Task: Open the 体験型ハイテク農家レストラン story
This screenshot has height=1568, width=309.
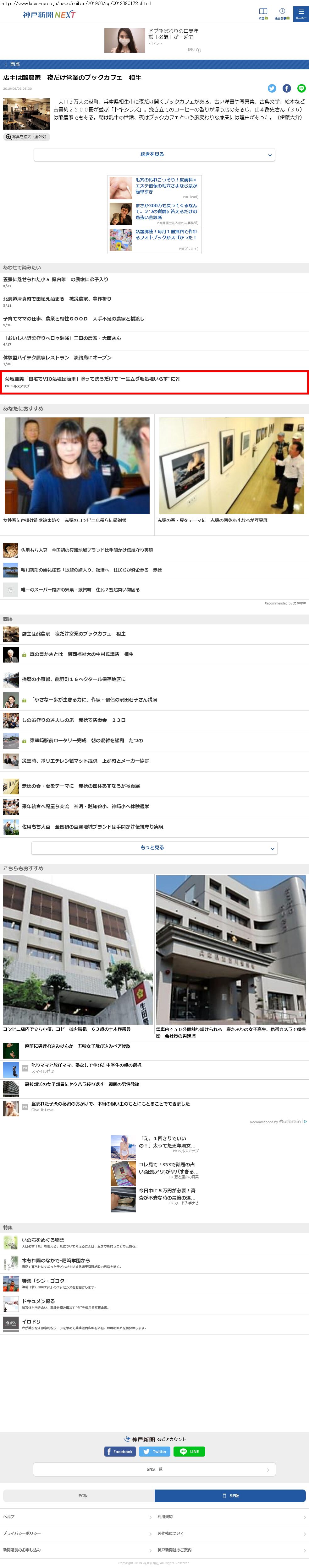Action: [x=57, y=357]
